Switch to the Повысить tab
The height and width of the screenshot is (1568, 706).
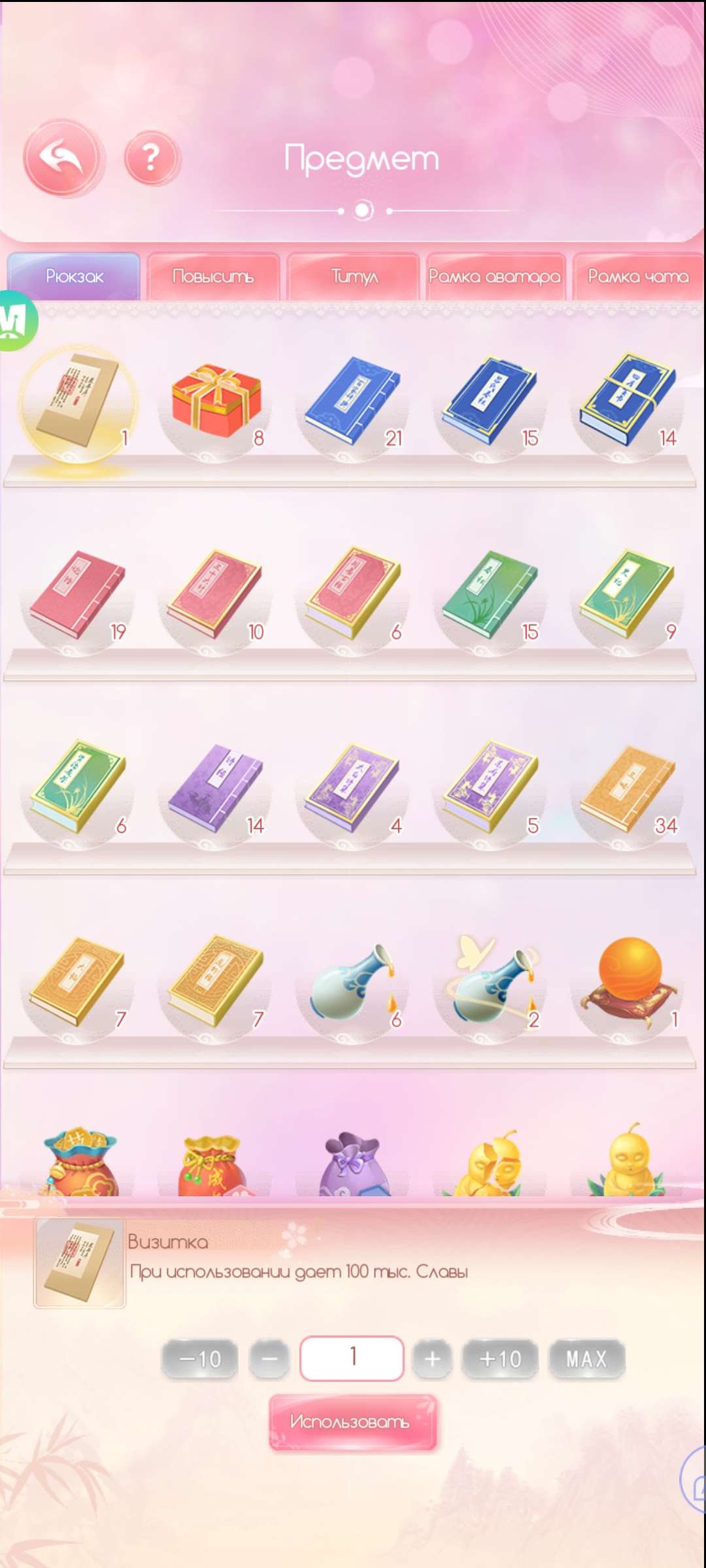(x=213, y=276)
